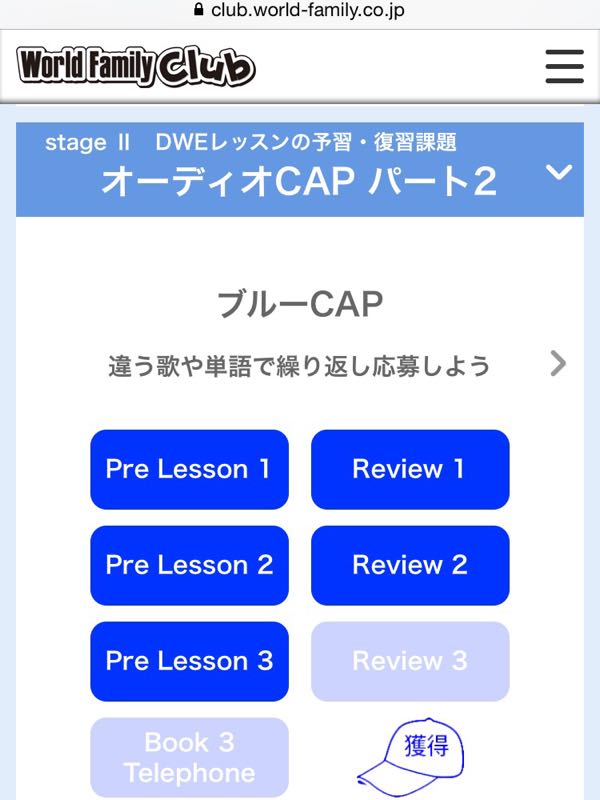Start Pre Lesson 3
600x800 pixels.
[189, 661]
